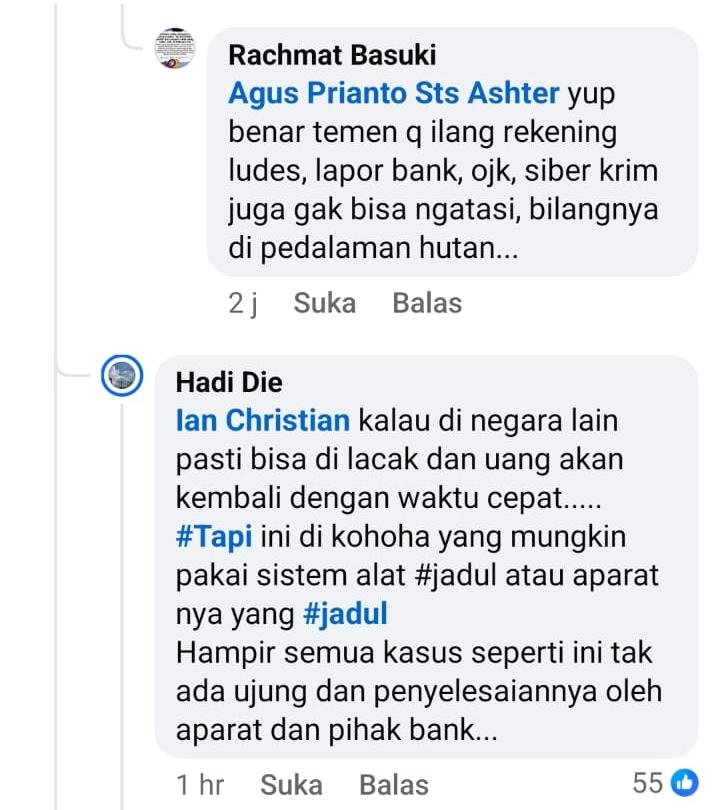The image size is (720, 810).
Task: Like Hadi Die's comment
Action: [291, 785]
